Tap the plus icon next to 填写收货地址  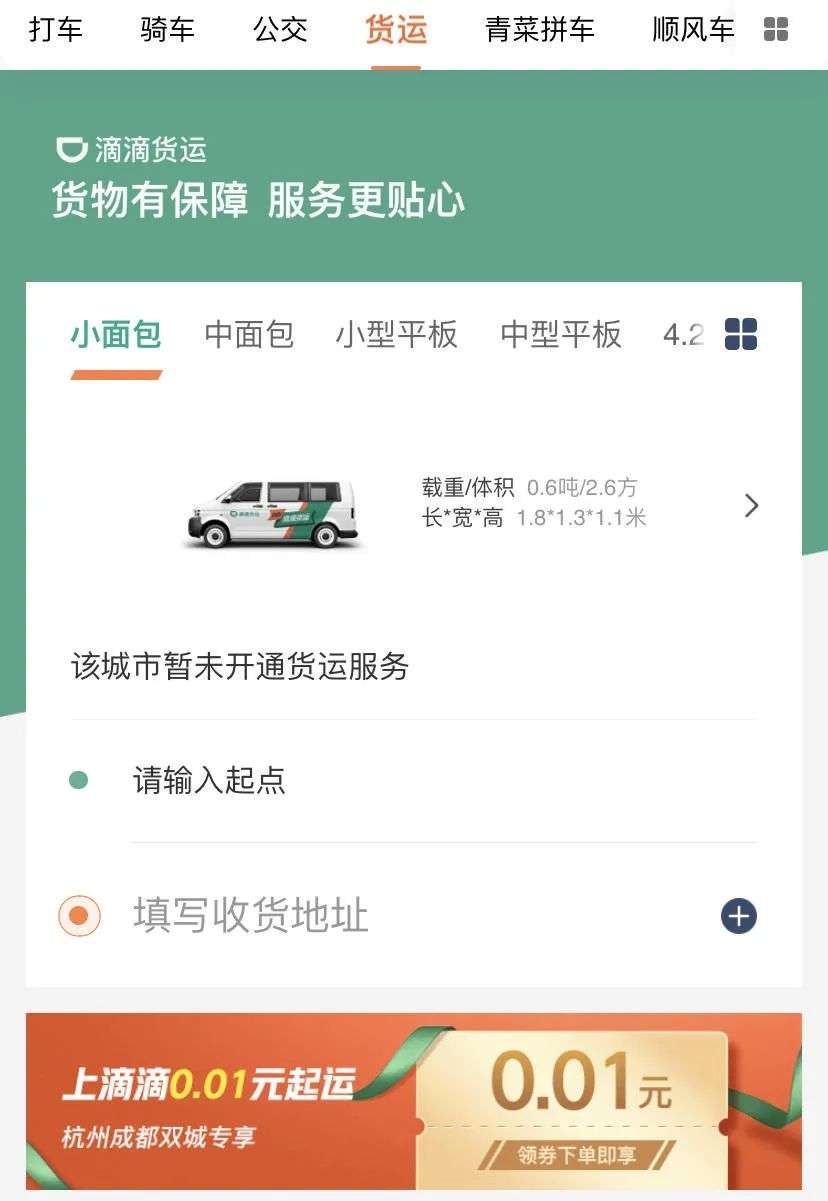[738, 915]
